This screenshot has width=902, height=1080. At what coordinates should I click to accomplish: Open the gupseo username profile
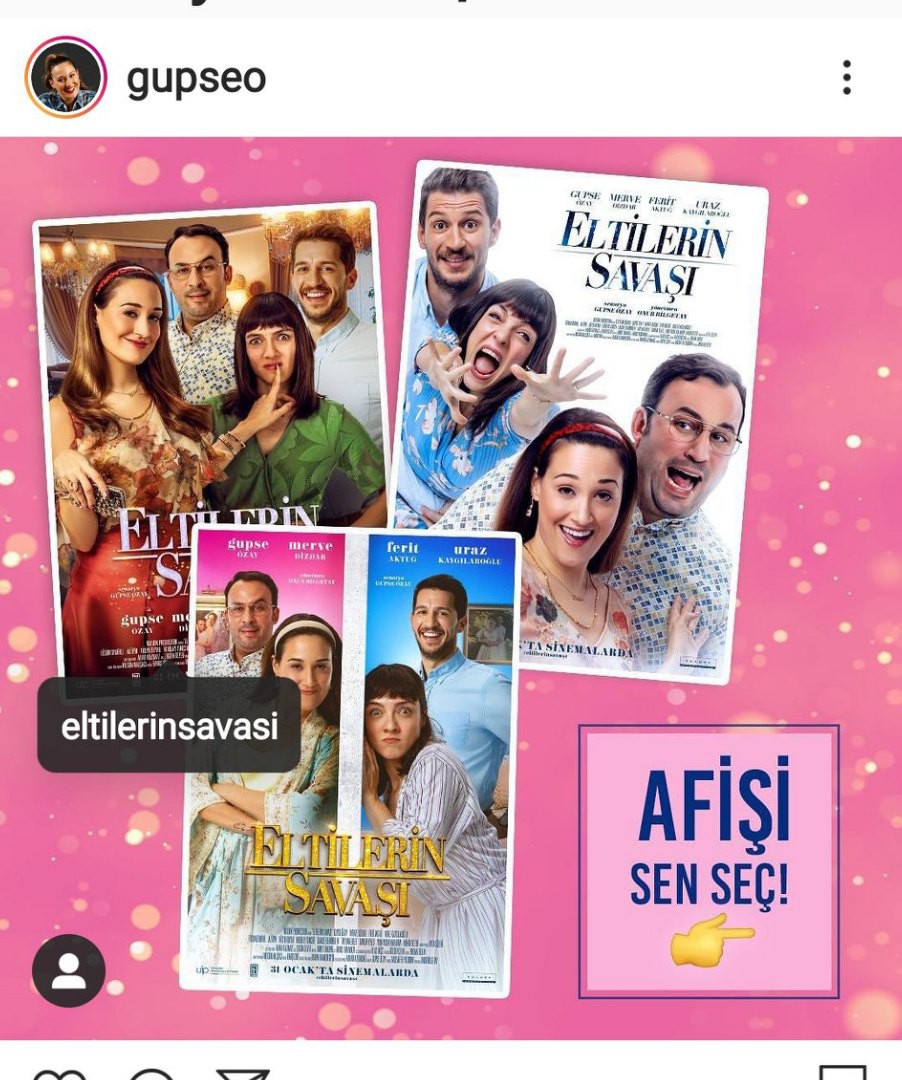click(196, 77)
